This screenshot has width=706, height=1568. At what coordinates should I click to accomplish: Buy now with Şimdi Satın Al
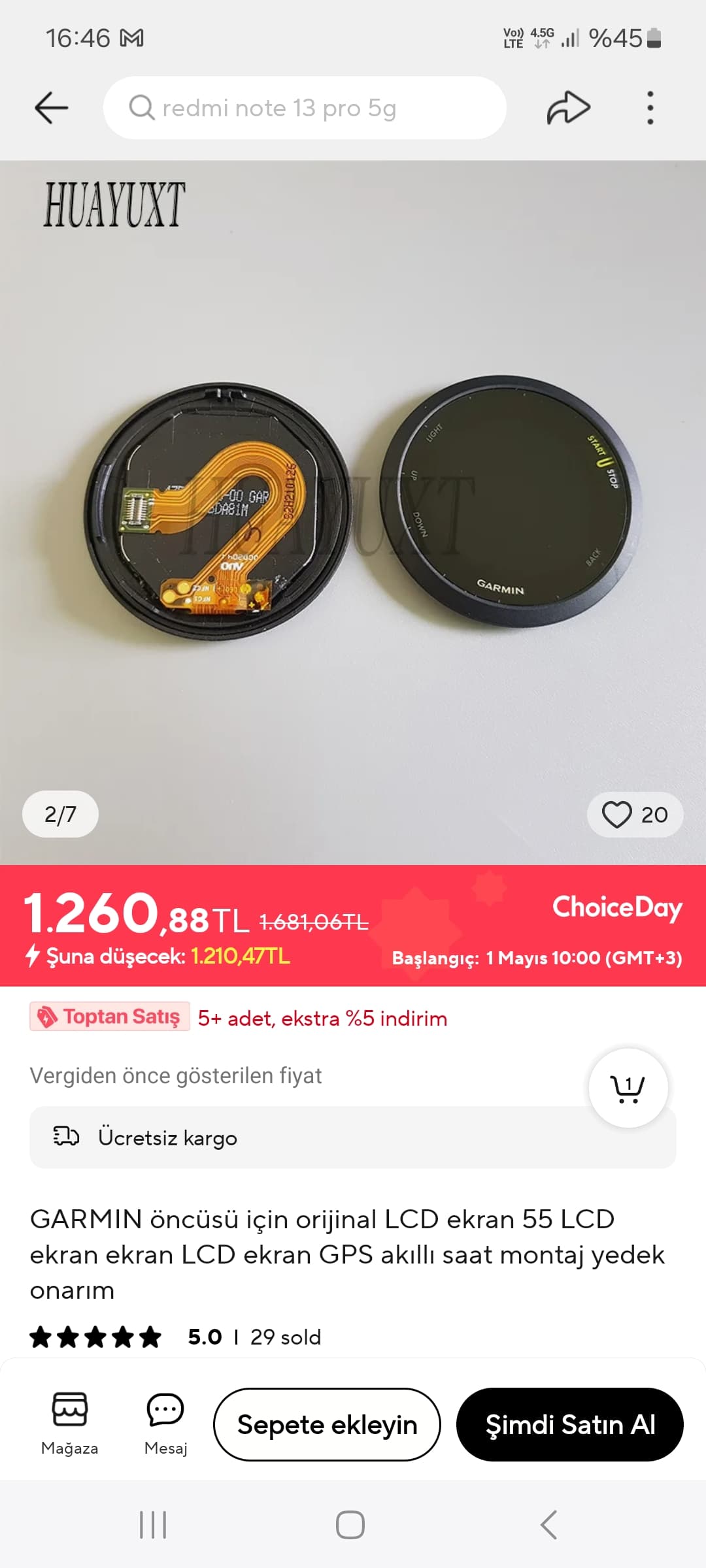(569, 1424)
